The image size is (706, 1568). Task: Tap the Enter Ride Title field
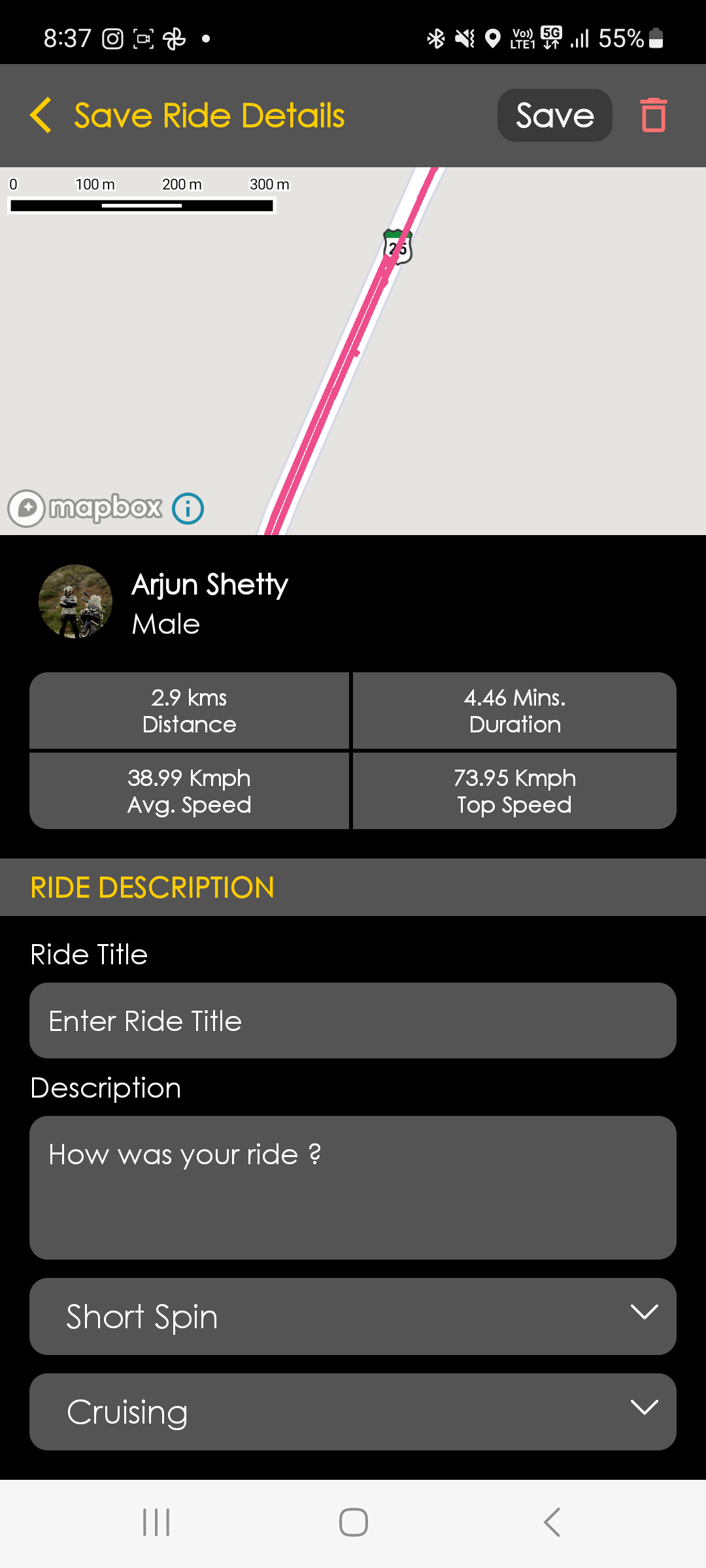pyautogui.click(x=353, y=1021)
